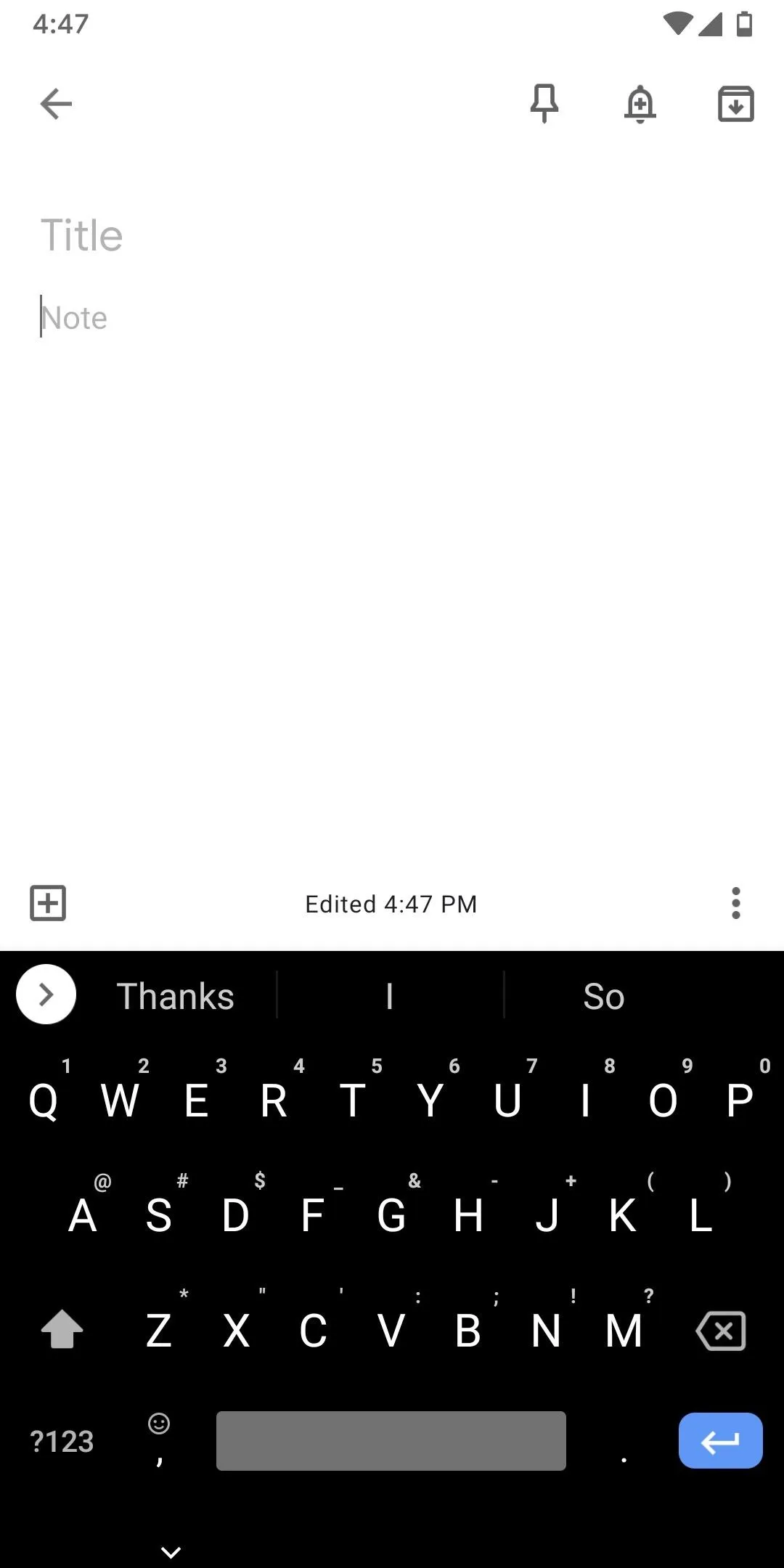Screen dimensions: 784x1568
Task: Open the add-item plus box menu
Action: click(48, 903)
